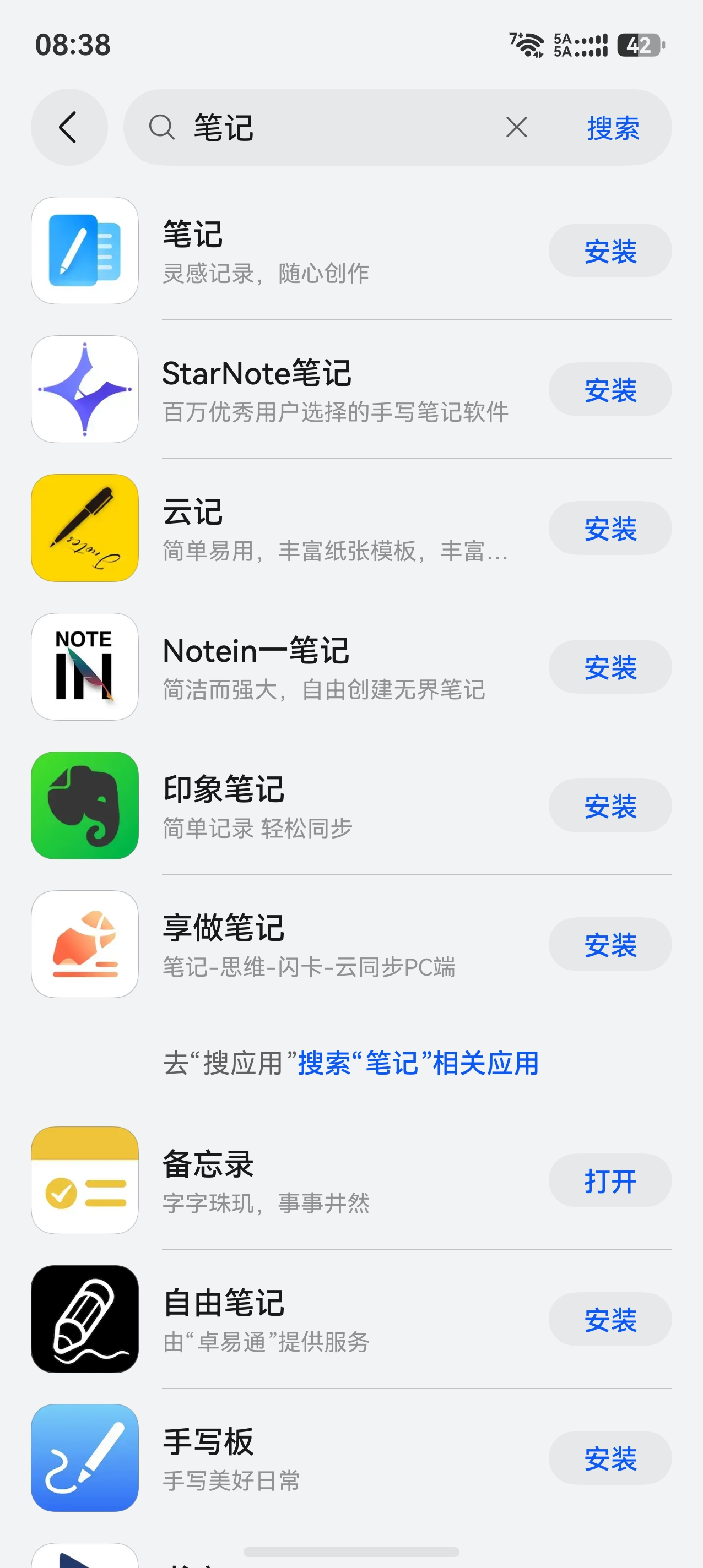Tap inside the search input field
703x1568 pixels.
pos(335,127)
